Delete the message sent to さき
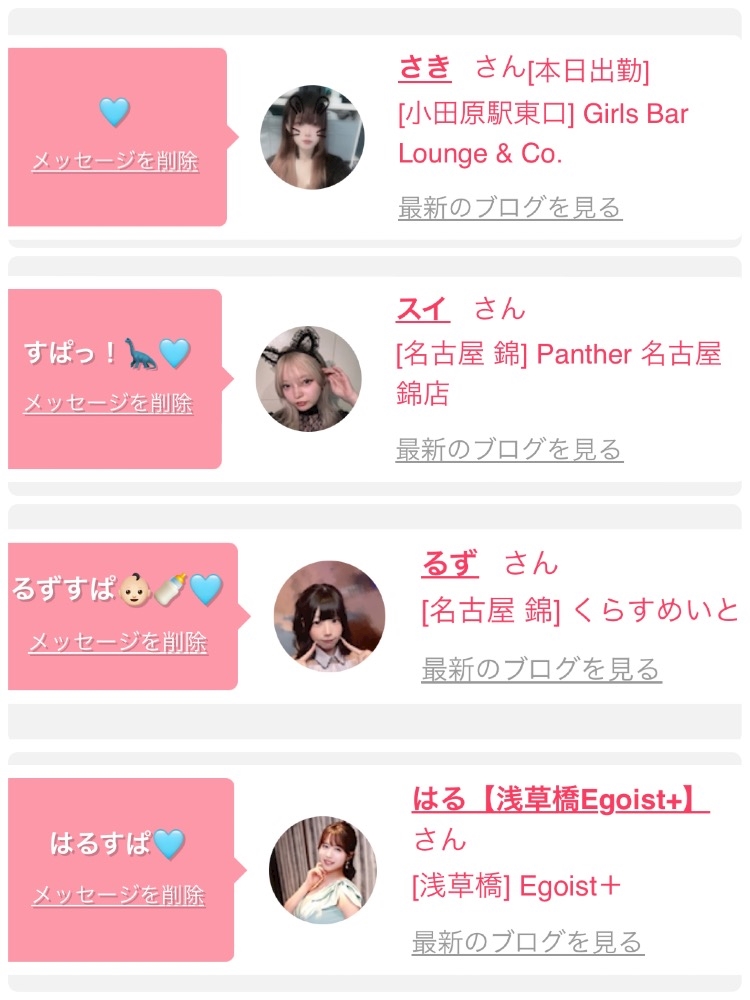Screen dimensions: 750x1000 115,161
